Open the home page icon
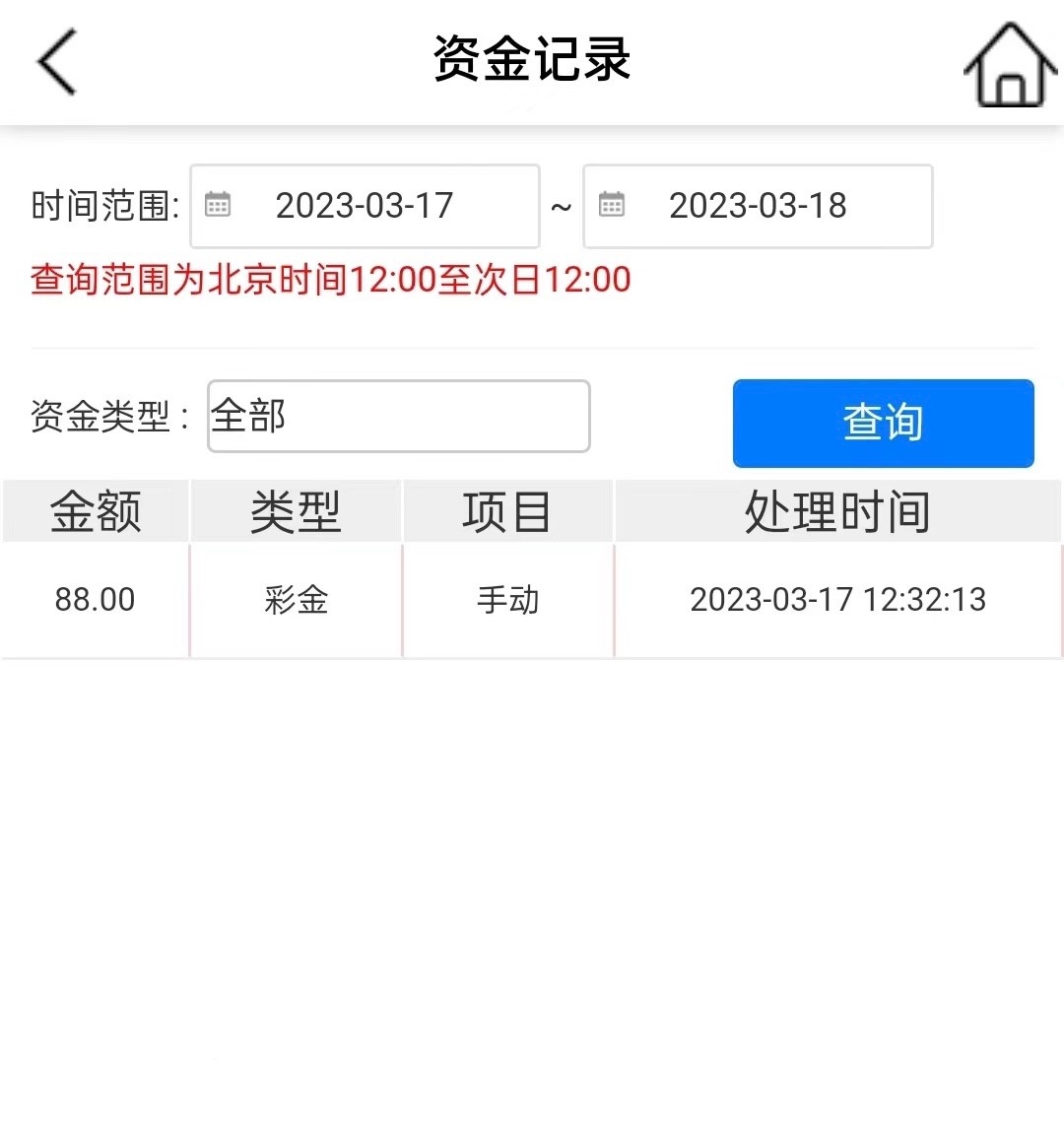 (1009, 65)
